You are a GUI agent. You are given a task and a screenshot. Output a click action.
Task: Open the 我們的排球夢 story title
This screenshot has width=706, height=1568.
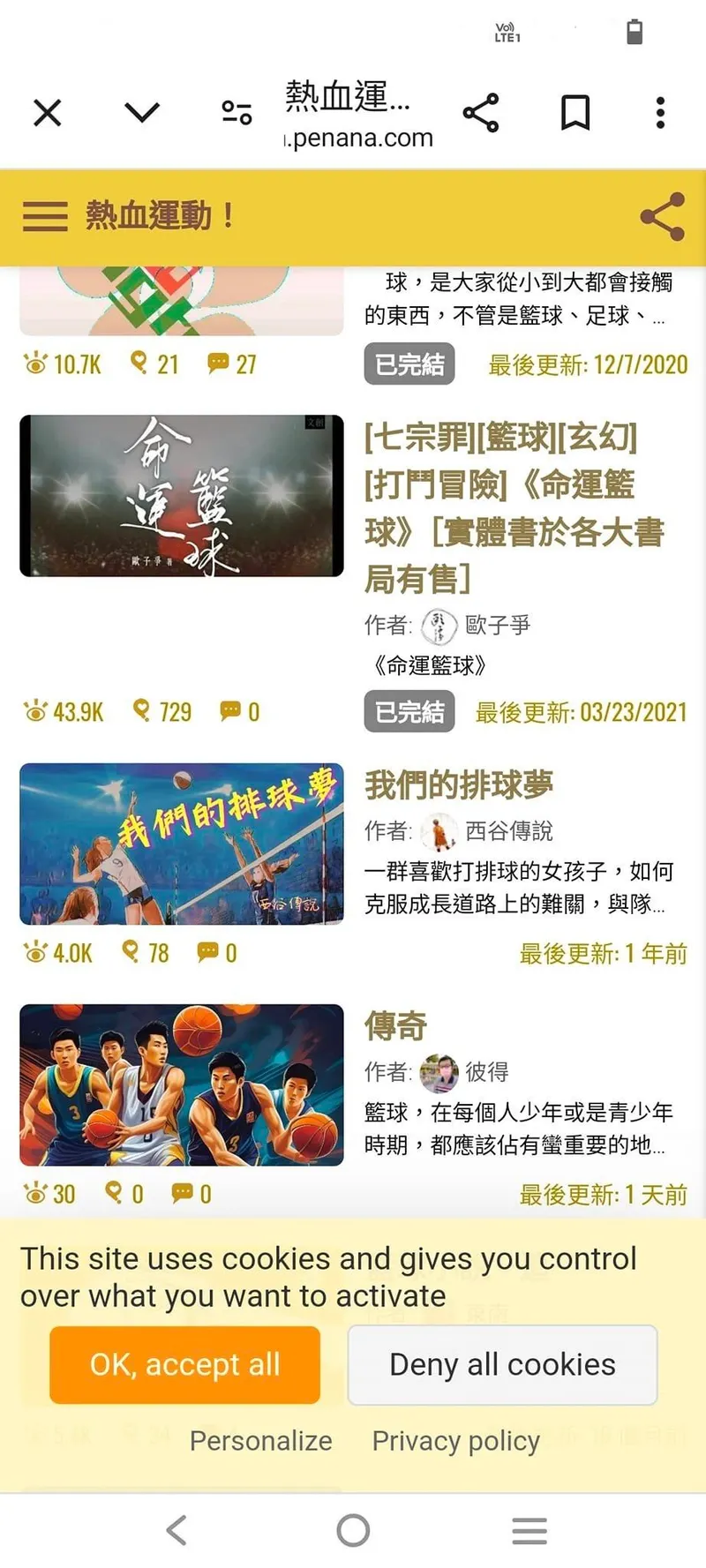(459, 784)
